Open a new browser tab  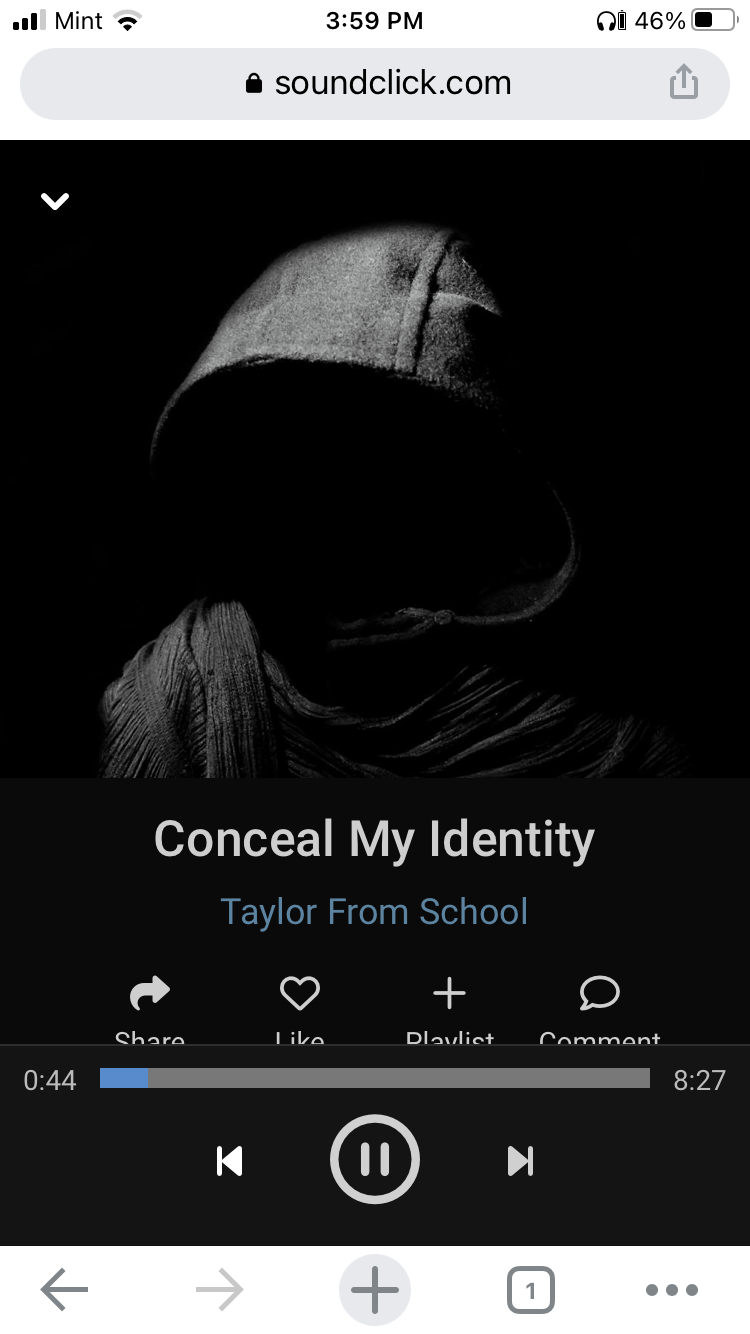point(375,1290)
